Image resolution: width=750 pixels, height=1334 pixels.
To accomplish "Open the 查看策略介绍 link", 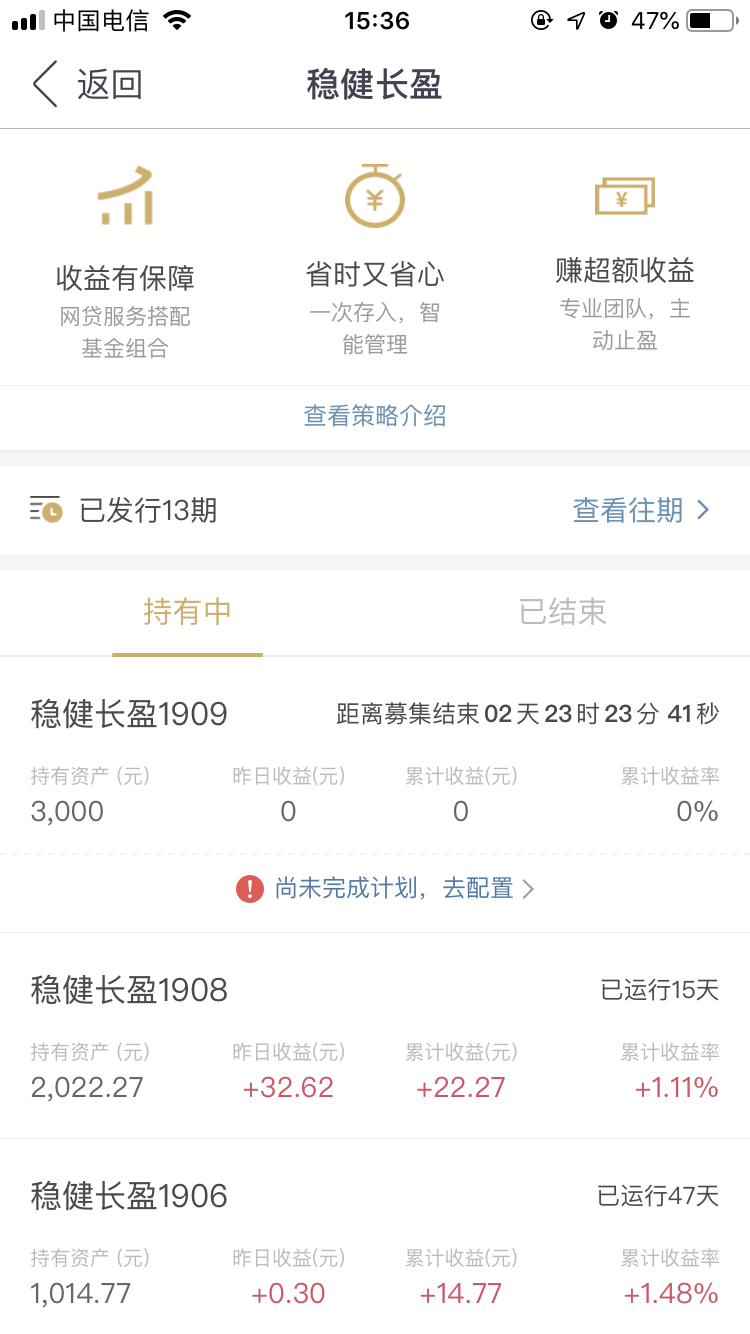I will coord(375,416).
